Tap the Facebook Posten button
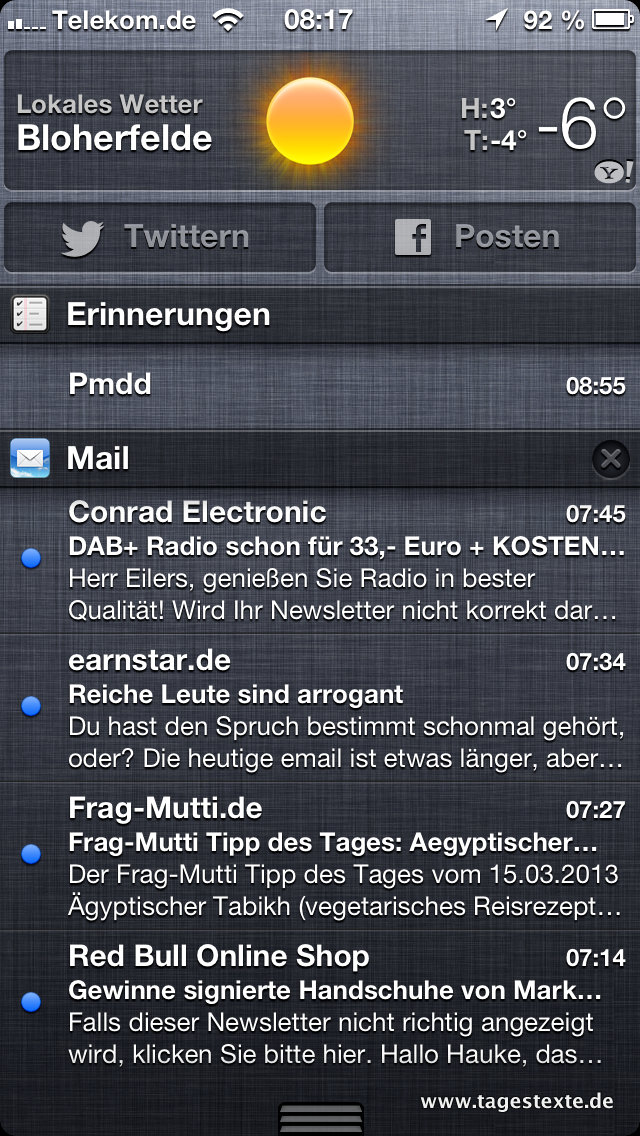This screenshot has height=1136, width=640. tap(480, 237)
